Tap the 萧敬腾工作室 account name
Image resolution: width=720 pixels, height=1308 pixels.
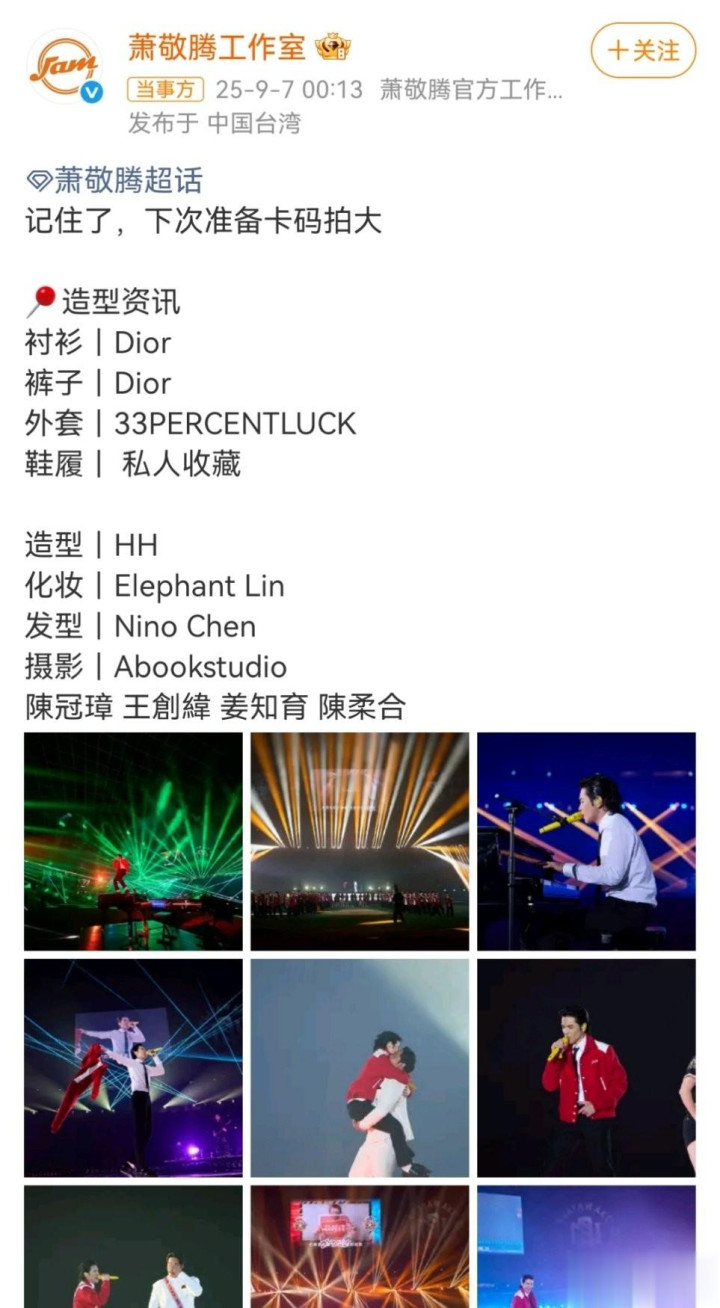(216, 46)
